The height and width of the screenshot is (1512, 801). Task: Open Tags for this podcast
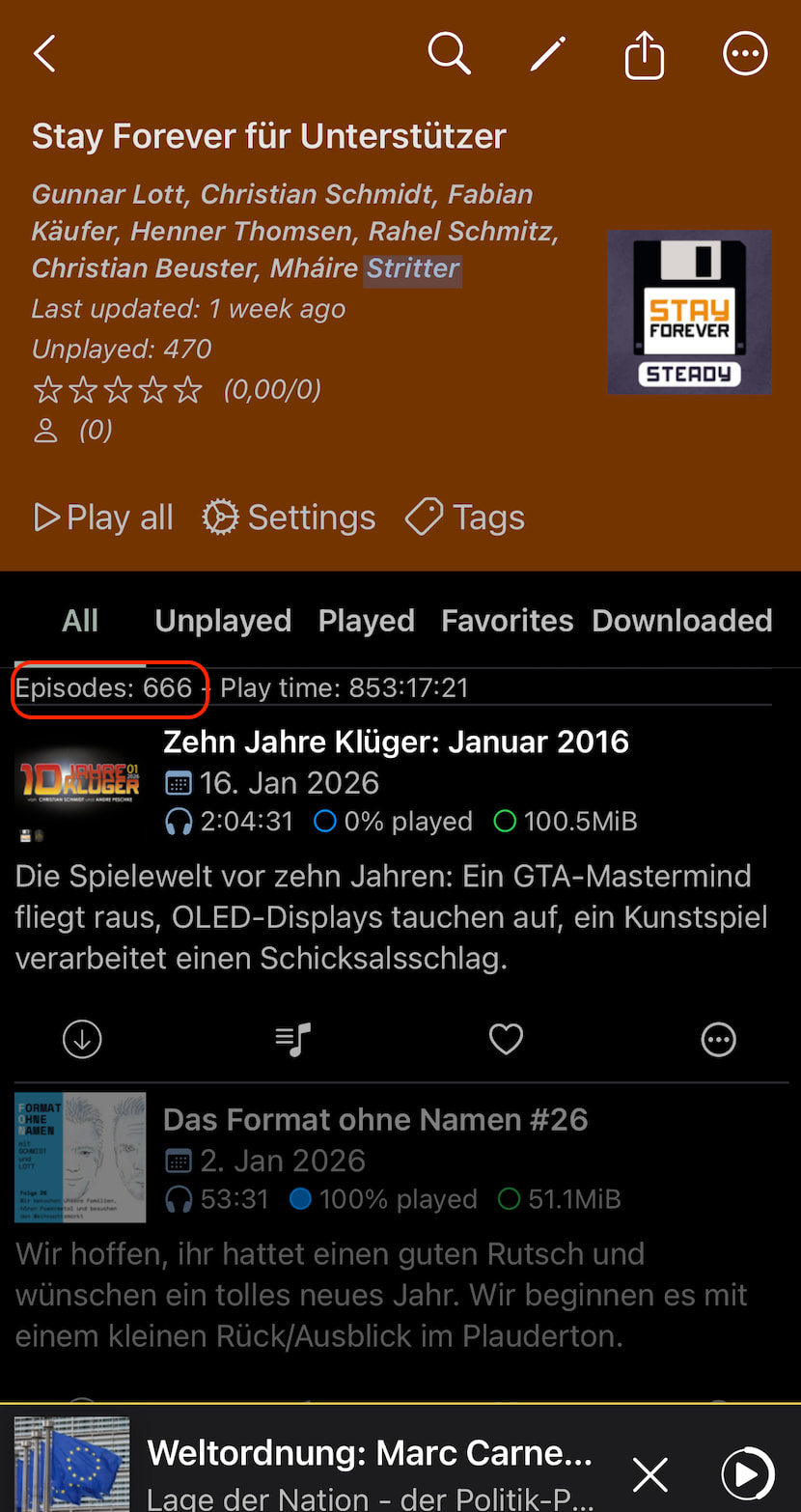tap(465, 518)
